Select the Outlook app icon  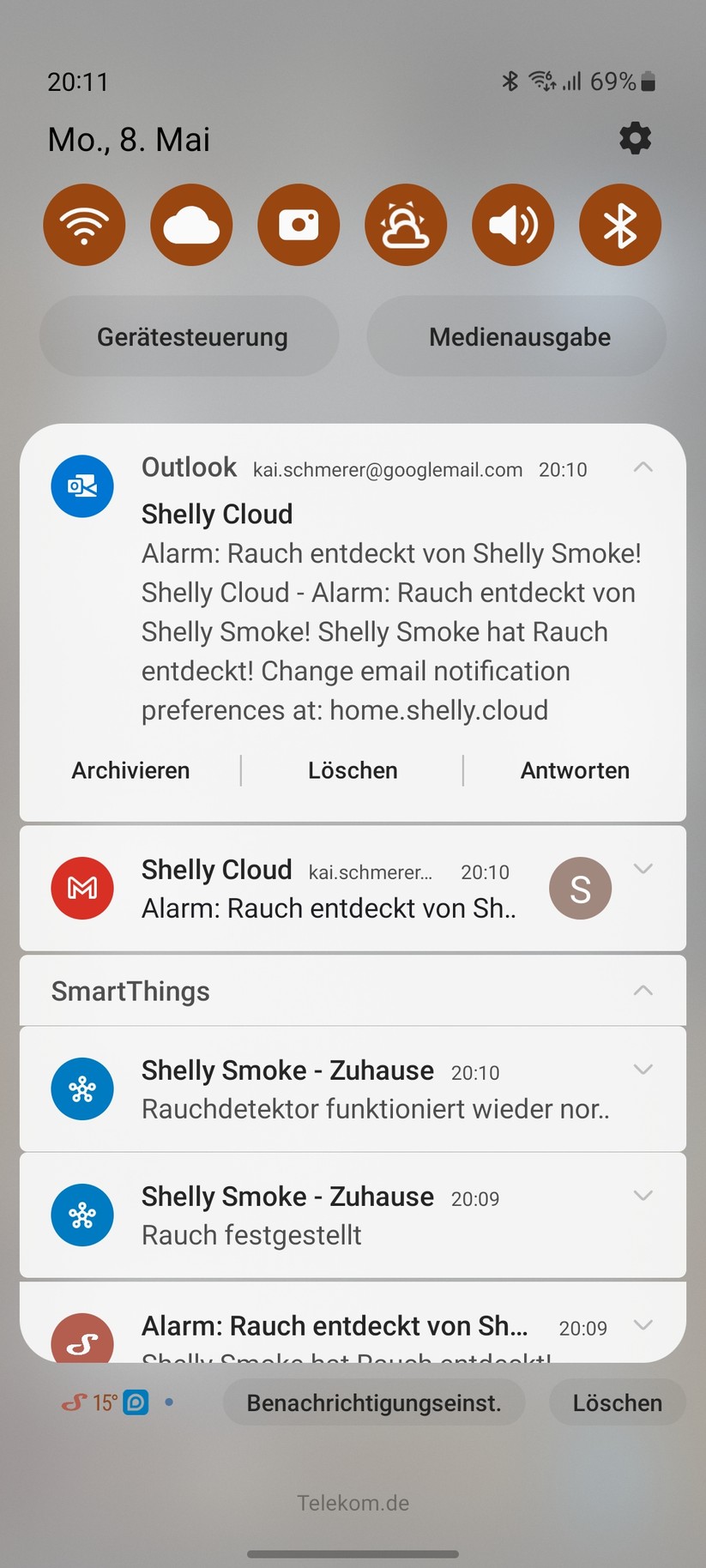[82, 485]
